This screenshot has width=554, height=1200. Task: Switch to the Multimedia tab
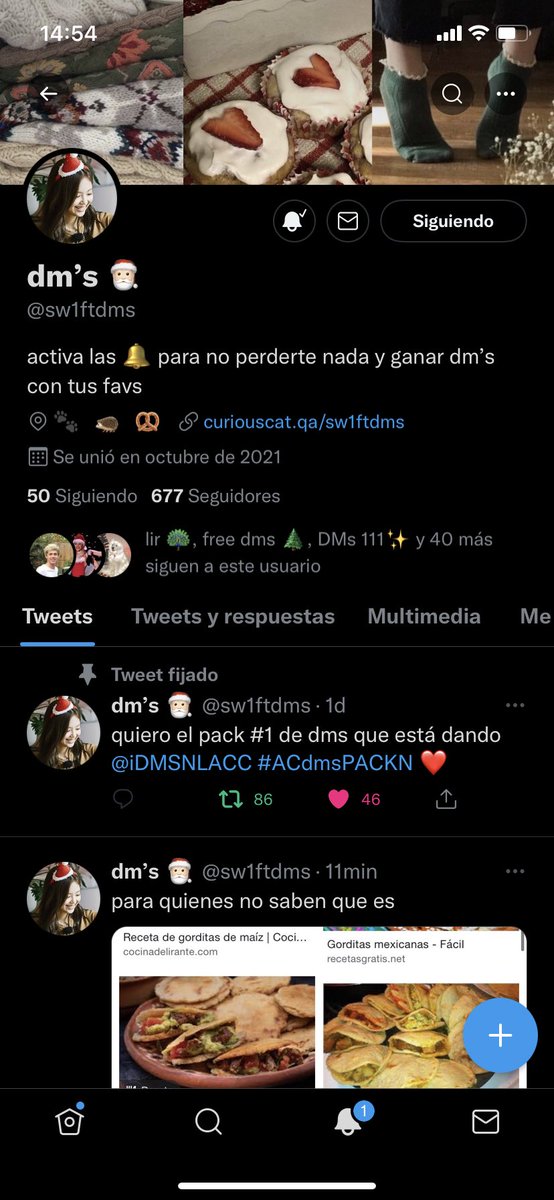(424, 616)
